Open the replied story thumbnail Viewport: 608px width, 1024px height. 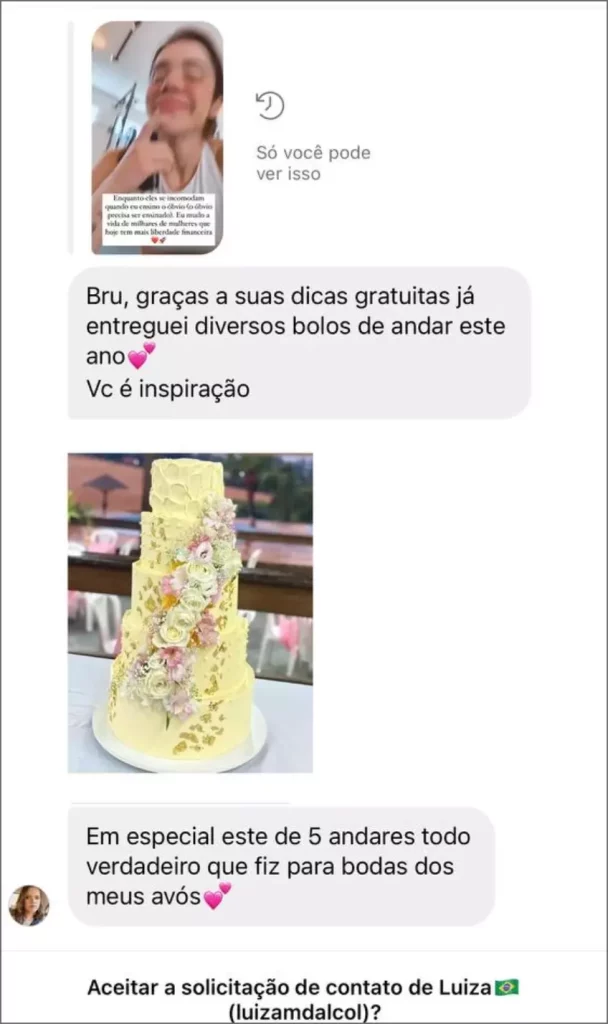157,137
